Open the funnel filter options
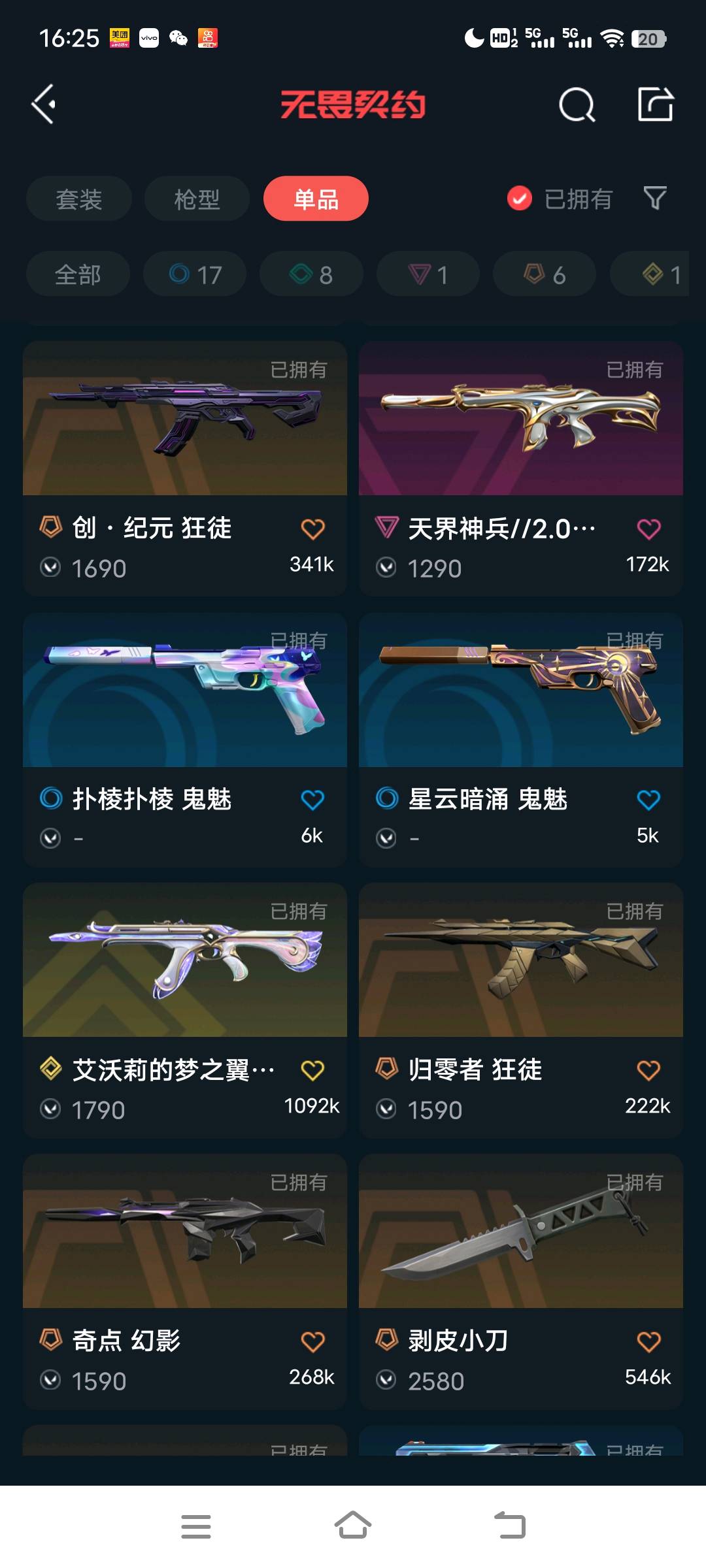706x1568 pixels. click(x=654, y=197)
